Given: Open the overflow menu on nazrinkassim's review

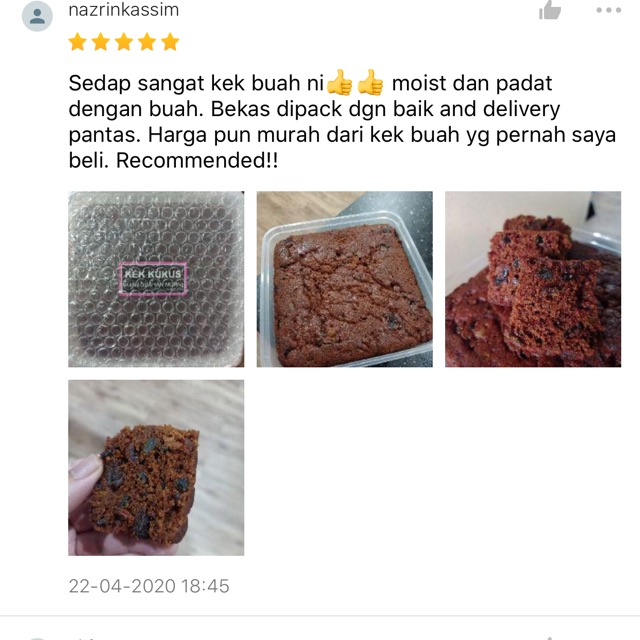Looking at the screenshot, I should click(608, 10).
